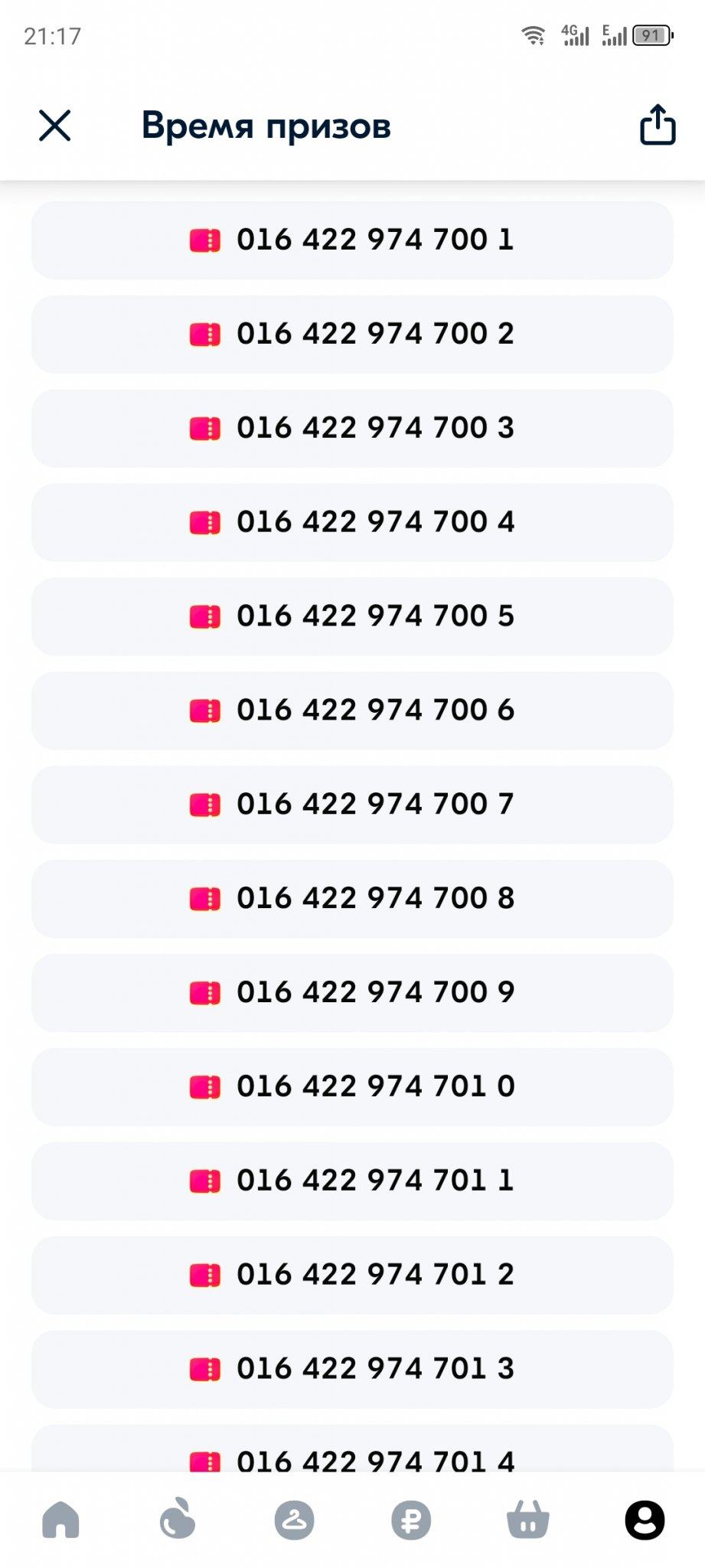The height and width of the screenshot is (1568, 705).
Task: Choose ticket 016 422 974 700 5
Action: click(352, 616)
